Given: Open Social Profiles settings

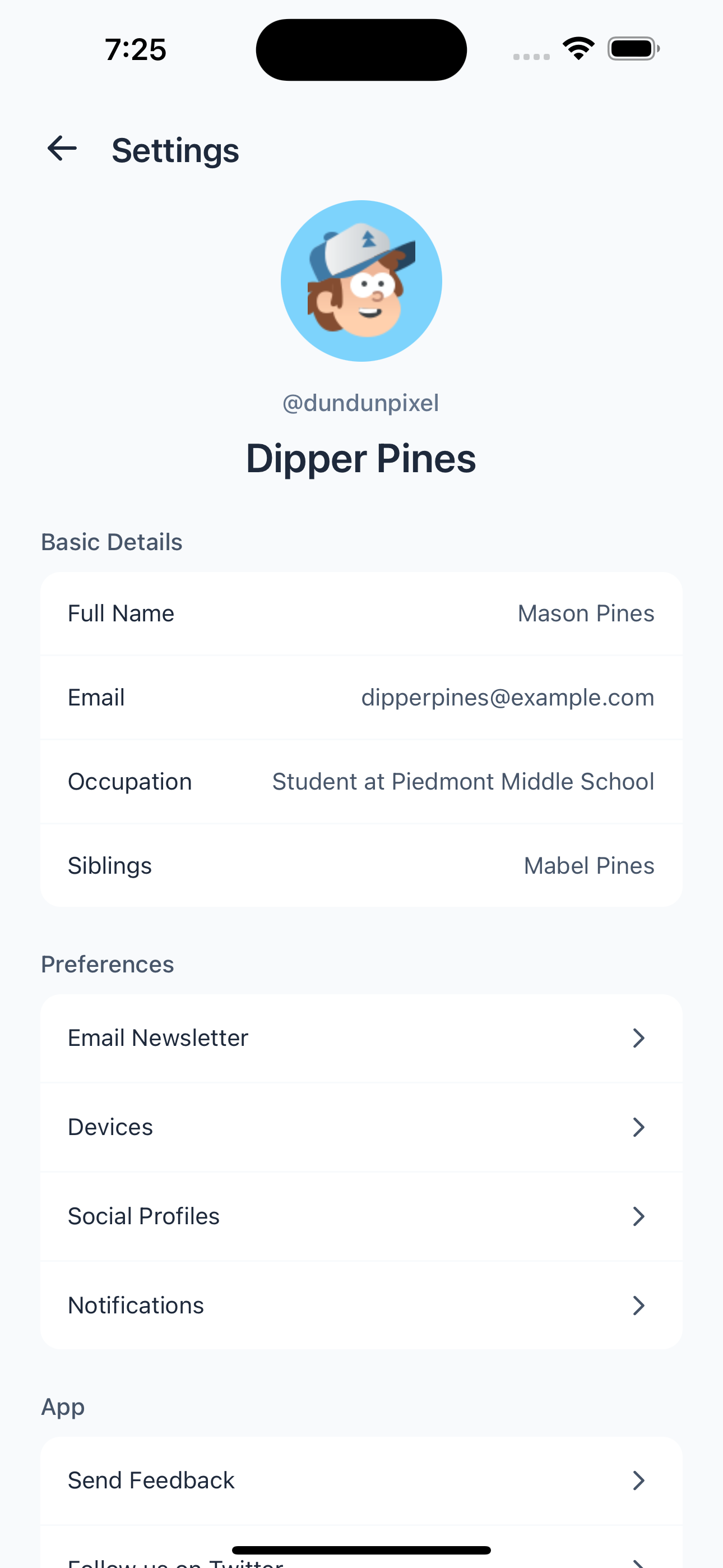Looking at the screenshot, I should 361,1216.
